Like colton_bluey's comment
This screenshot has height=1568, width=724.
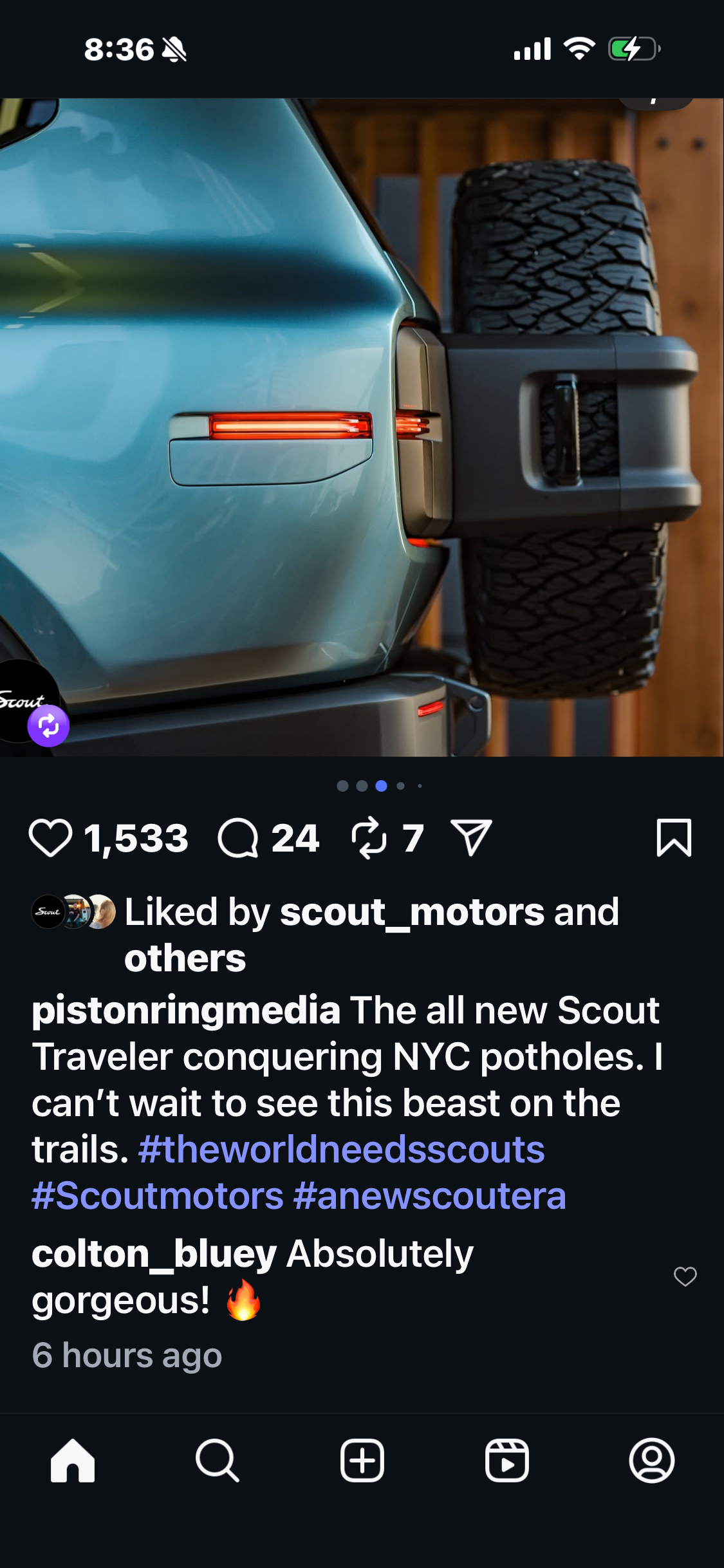[685, 1276]
